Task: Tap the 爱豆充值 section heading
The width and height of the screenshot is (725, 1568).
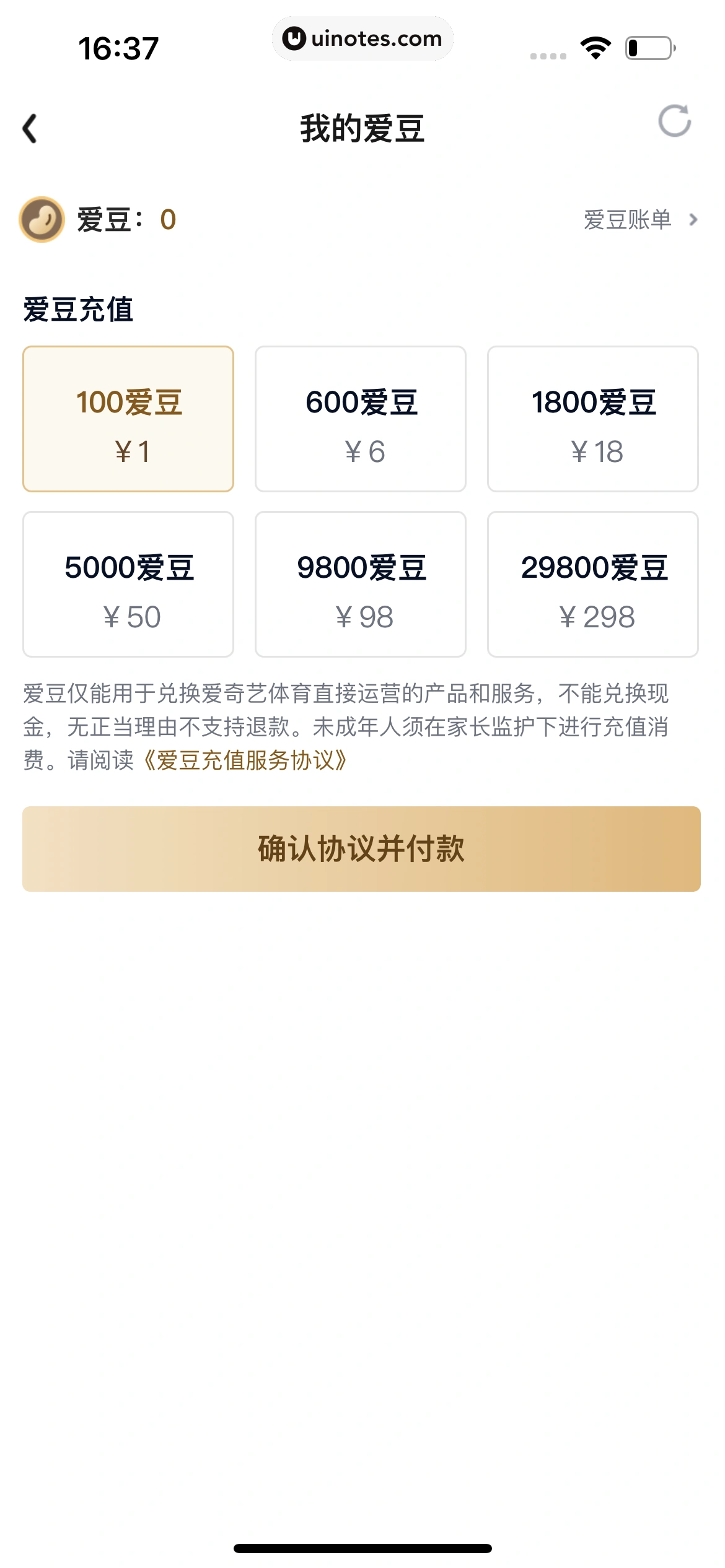Action: [77, 310]
